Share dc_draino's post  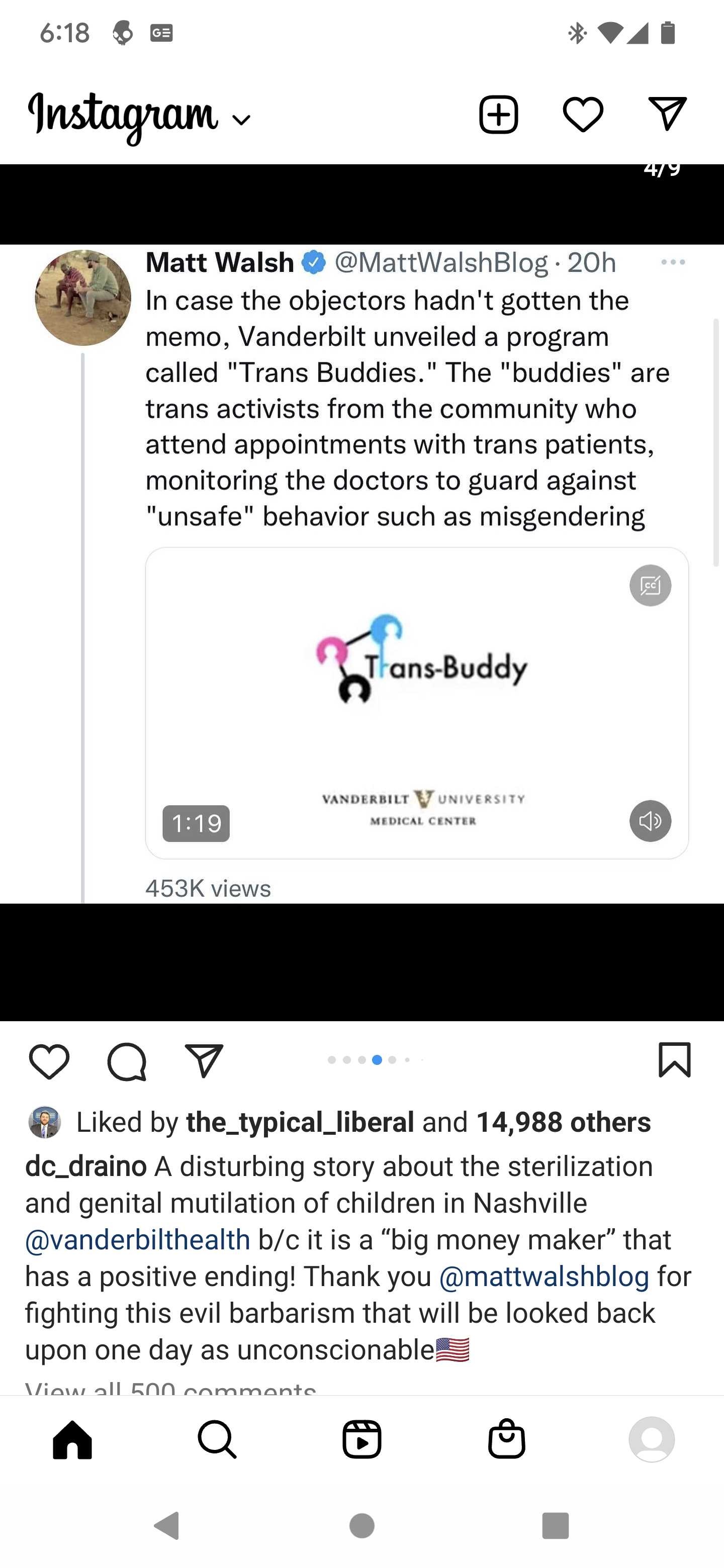(x=204, y=1061)
